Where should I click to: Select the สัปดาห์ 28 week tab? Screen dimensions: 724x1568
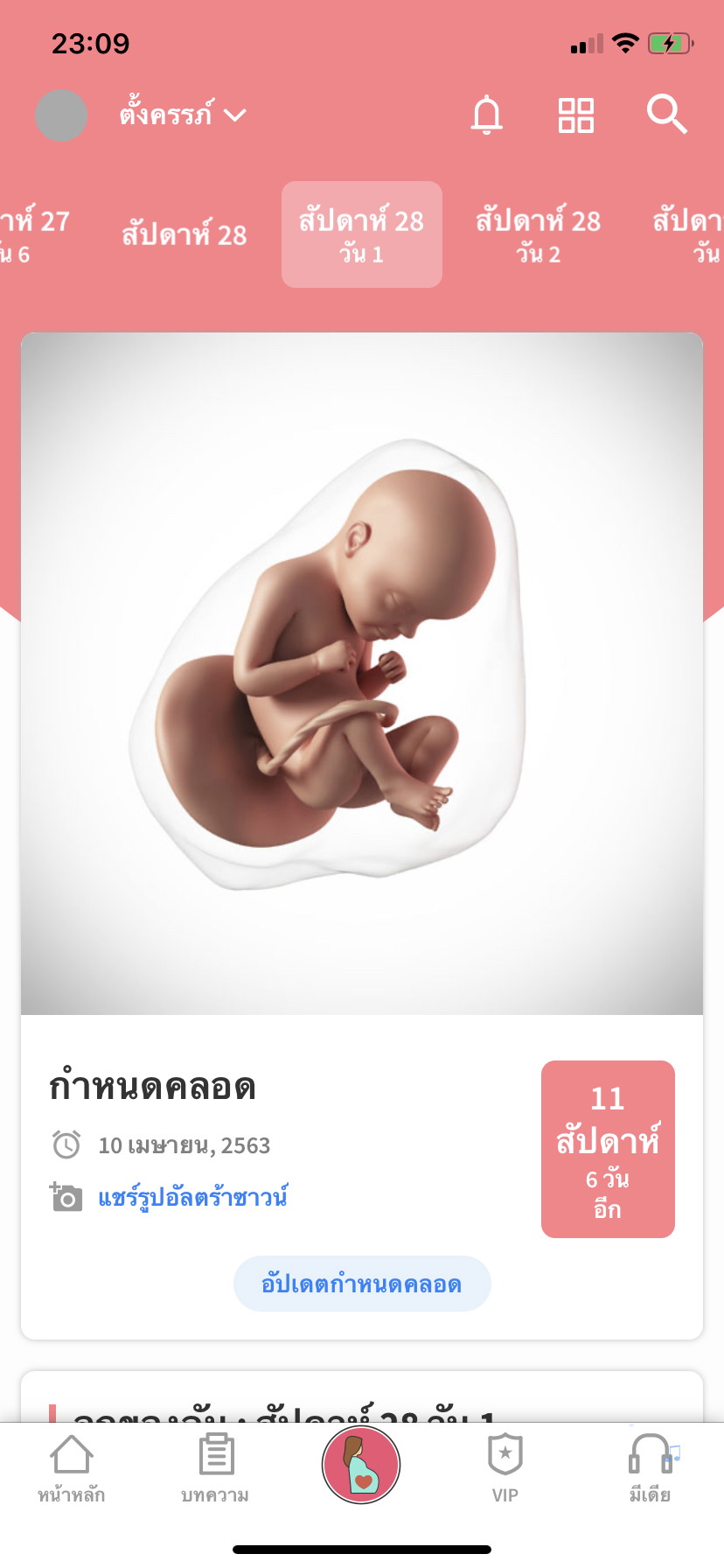184,234
